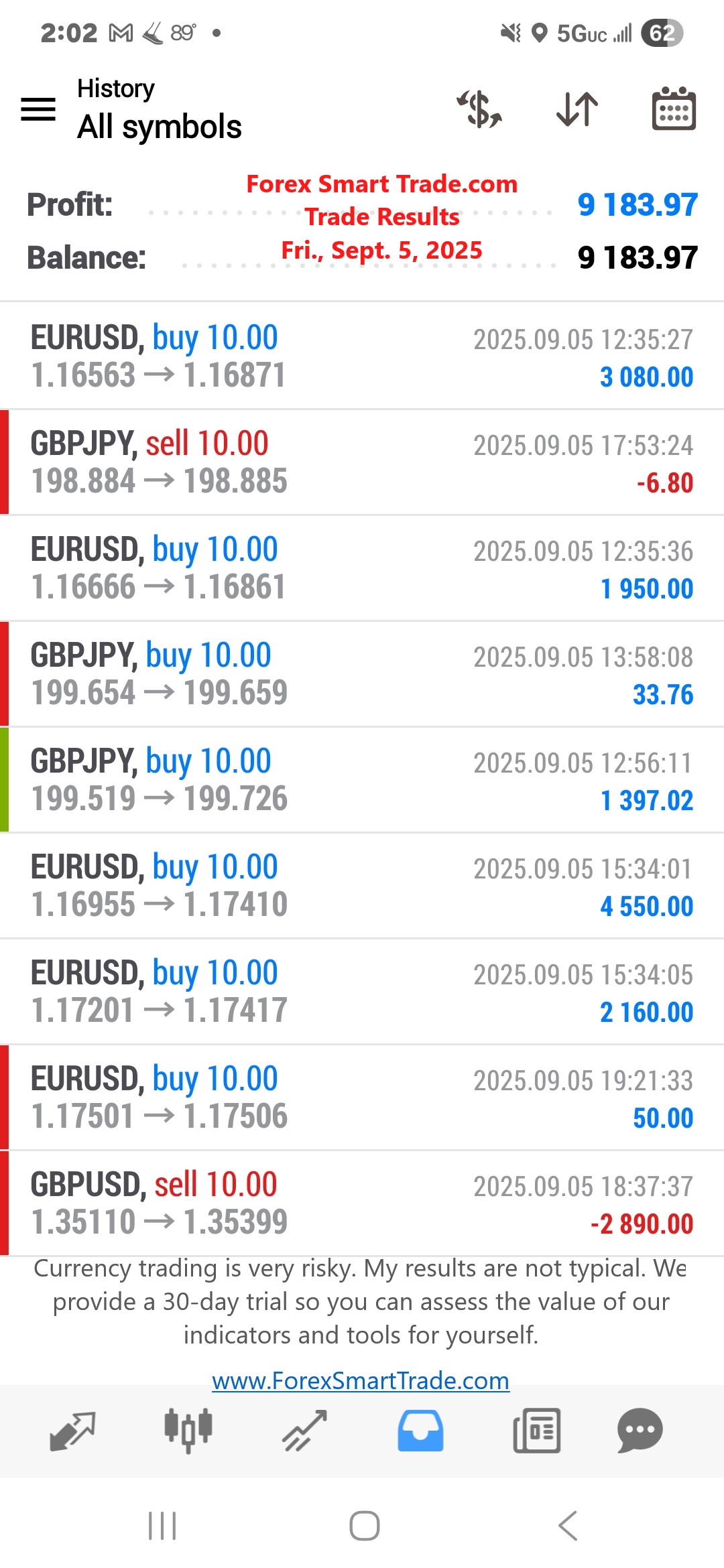This screenshot has width=724, height=1568.
Task: Go back with the system back button
Action: [x=567, y=1526]
